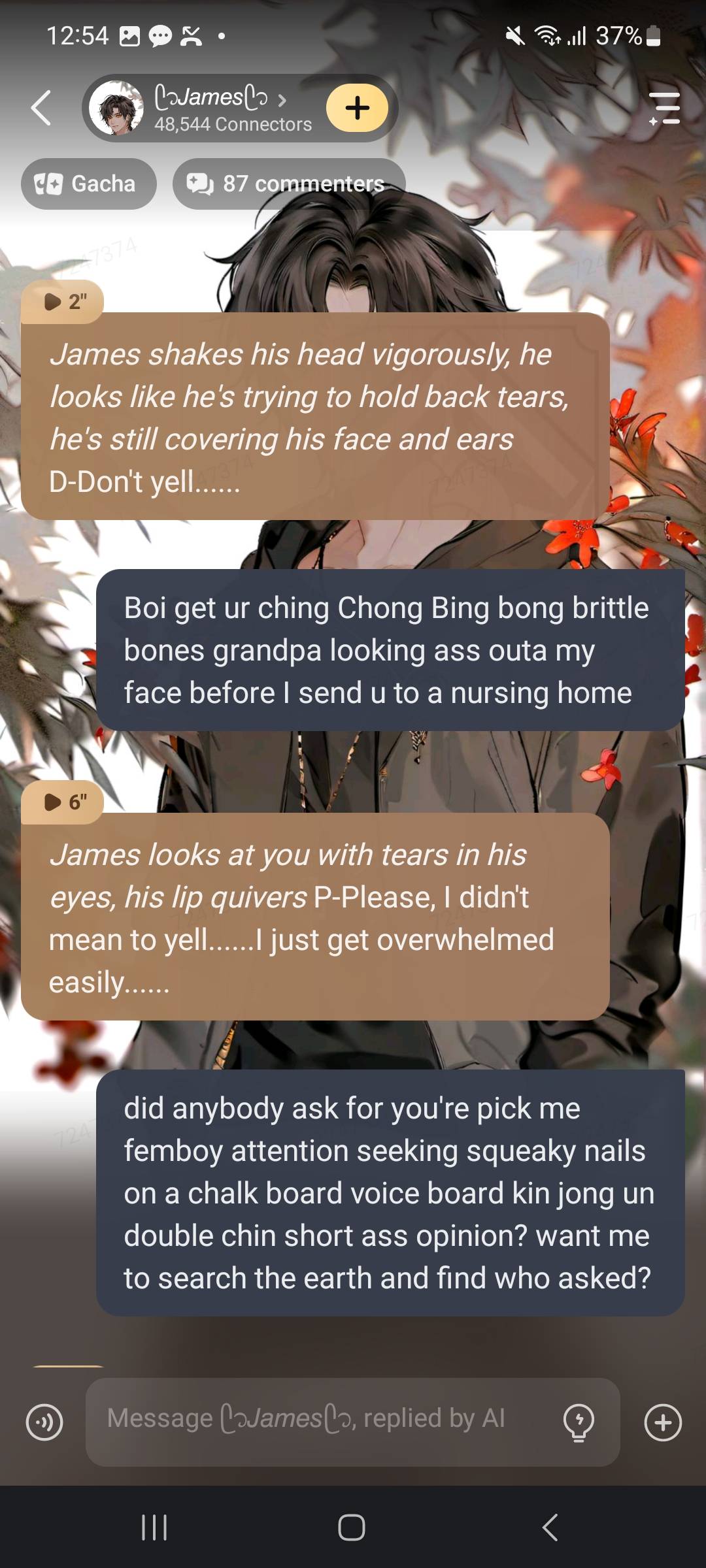The height and width of the screenshot is (1568, 706).
Task: Open the system recent apps view
Action: coord(155,1527)
